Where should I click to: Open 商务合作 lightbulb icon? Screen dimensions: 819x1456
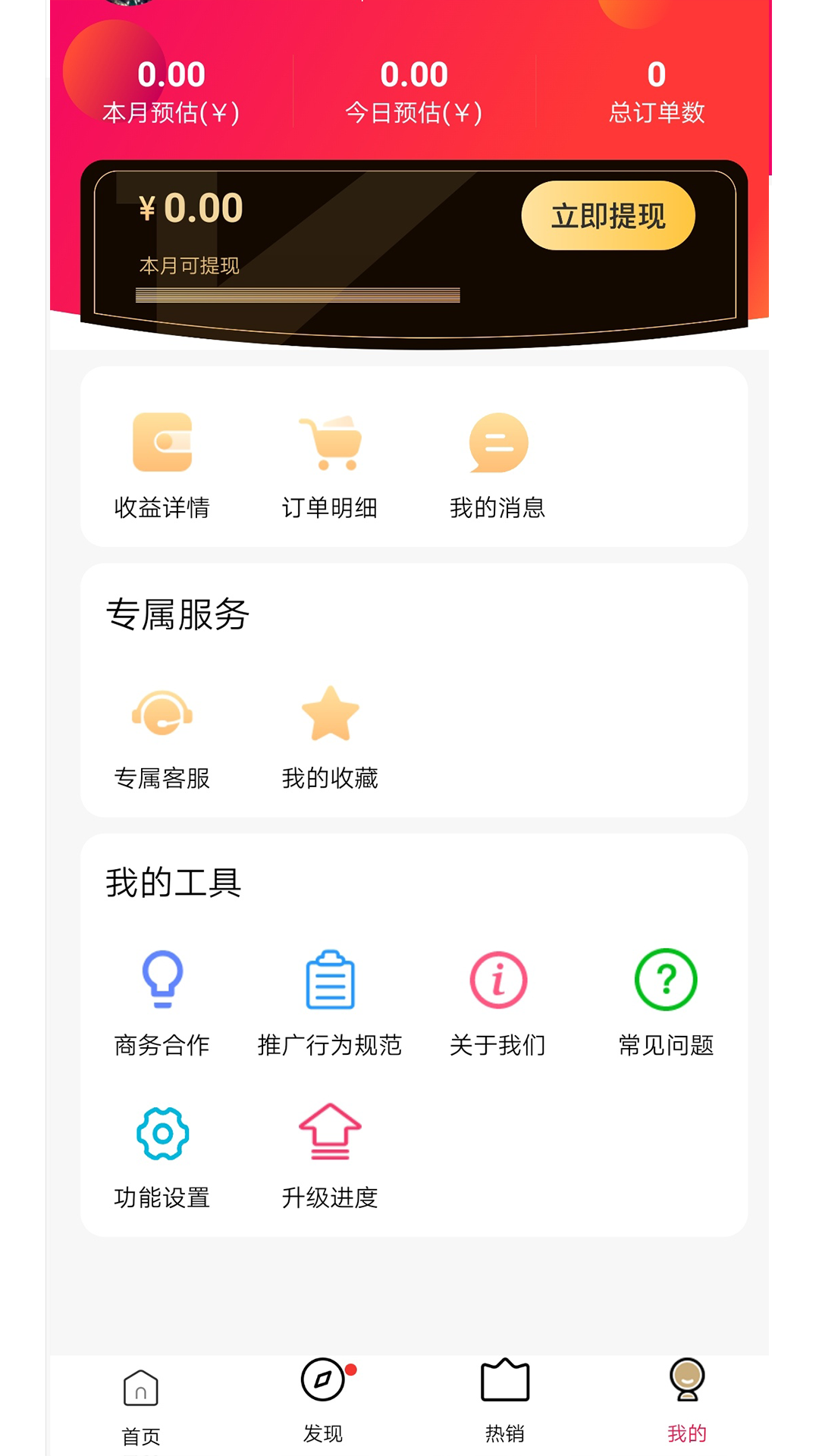point(162,986)
